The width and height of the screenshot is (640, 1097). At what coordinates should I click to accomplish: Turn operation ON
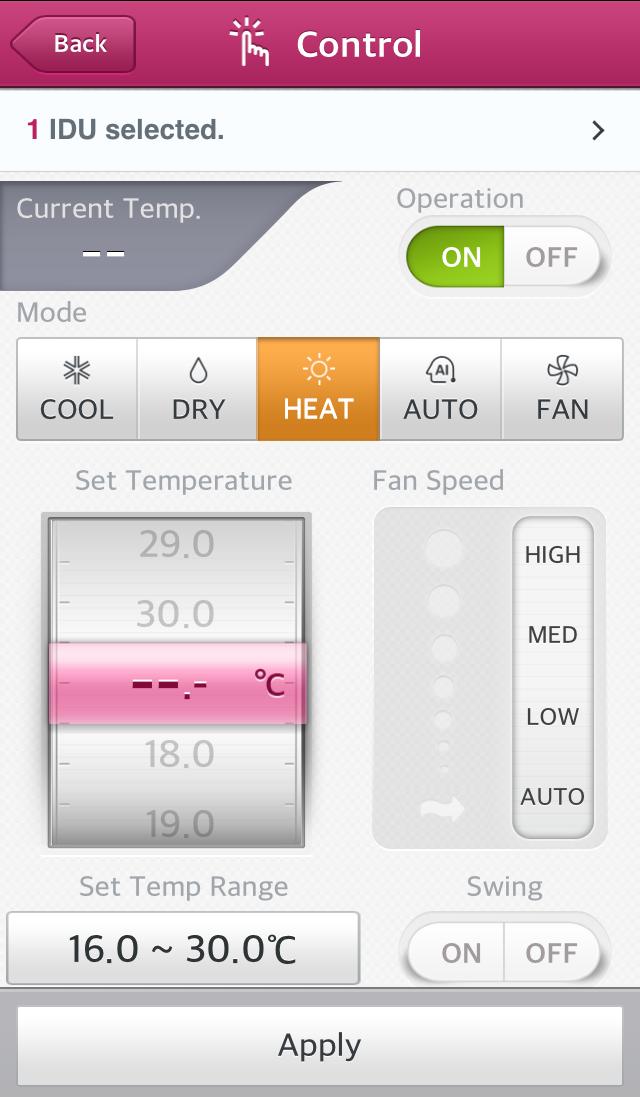click(459, 257)
